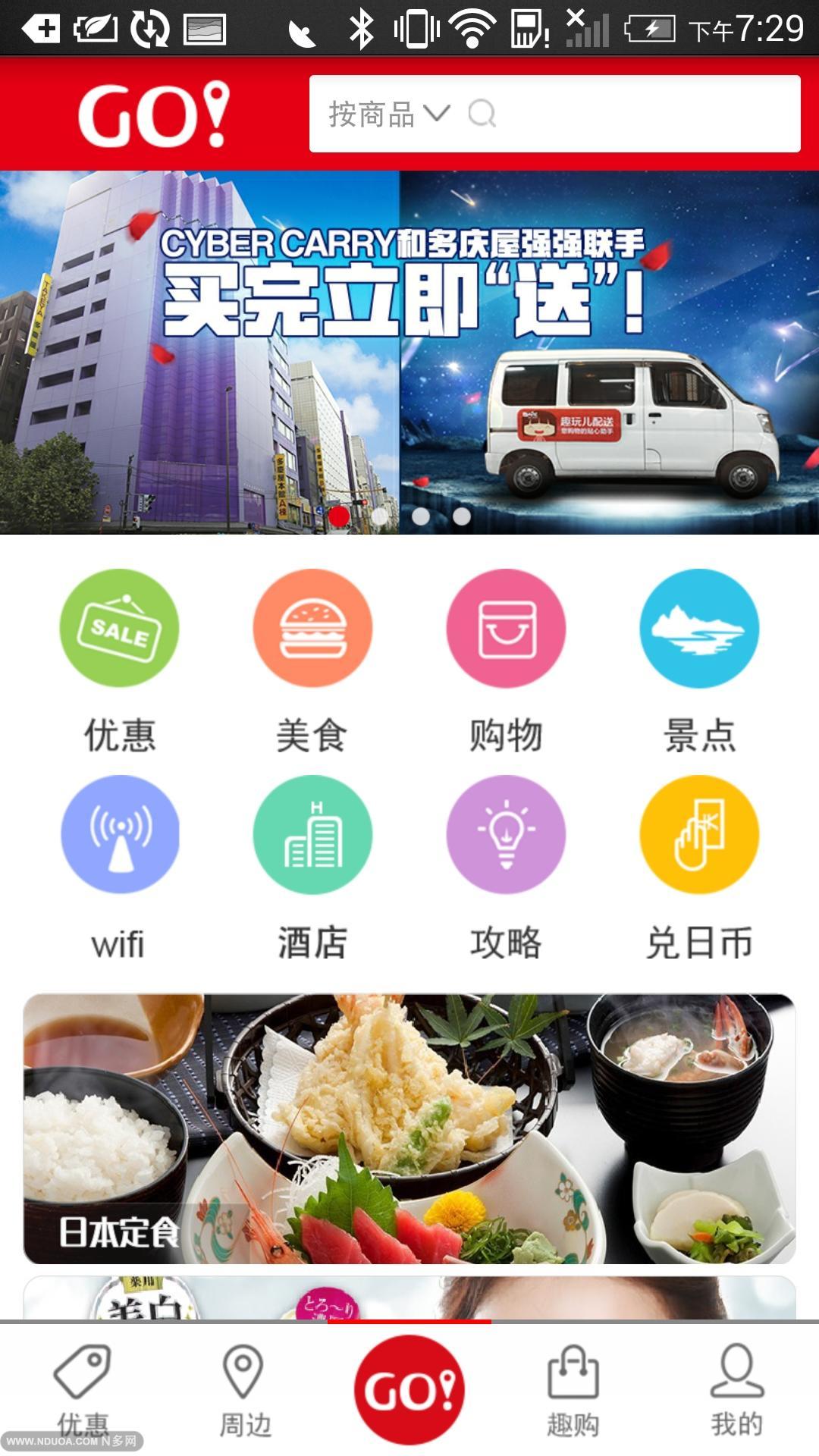
Task: Tap the CYBER CARRY delivery promotion banner
Action: (x=409, y=341)
